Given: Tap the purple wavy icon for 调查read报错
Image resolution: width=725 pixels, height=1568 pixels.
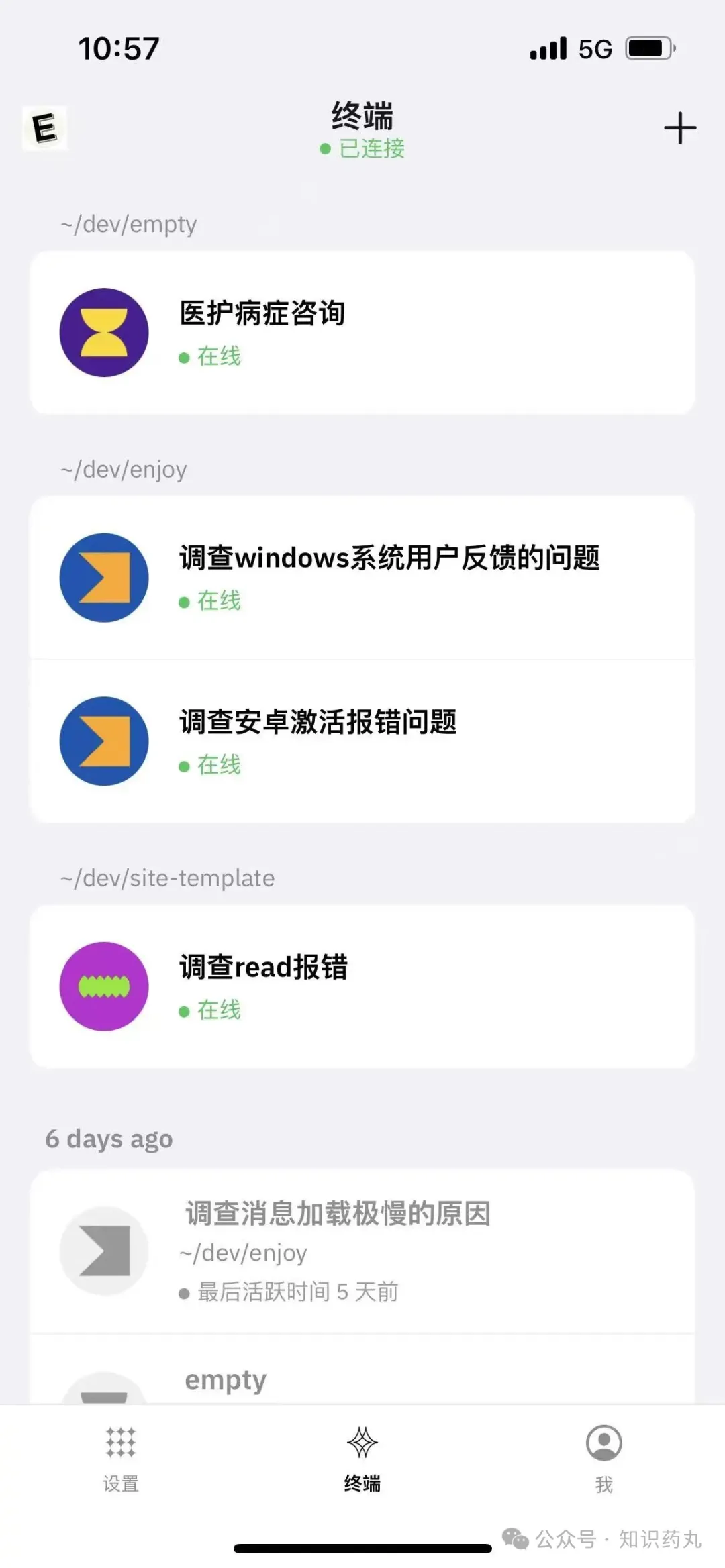Looking at the screenshot, I should (103, 985).
